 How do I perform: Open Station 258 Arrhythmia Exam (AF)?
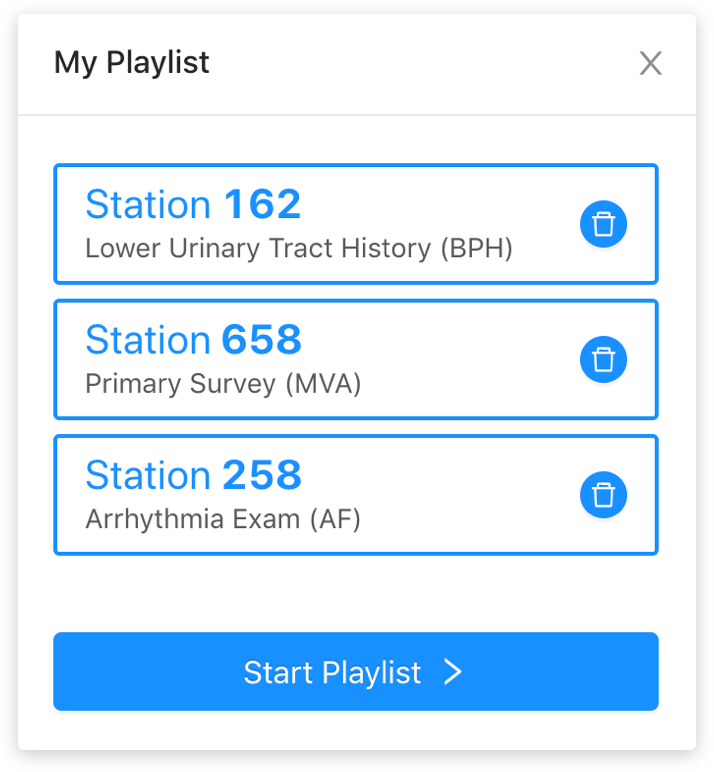(x=300, y=495)
